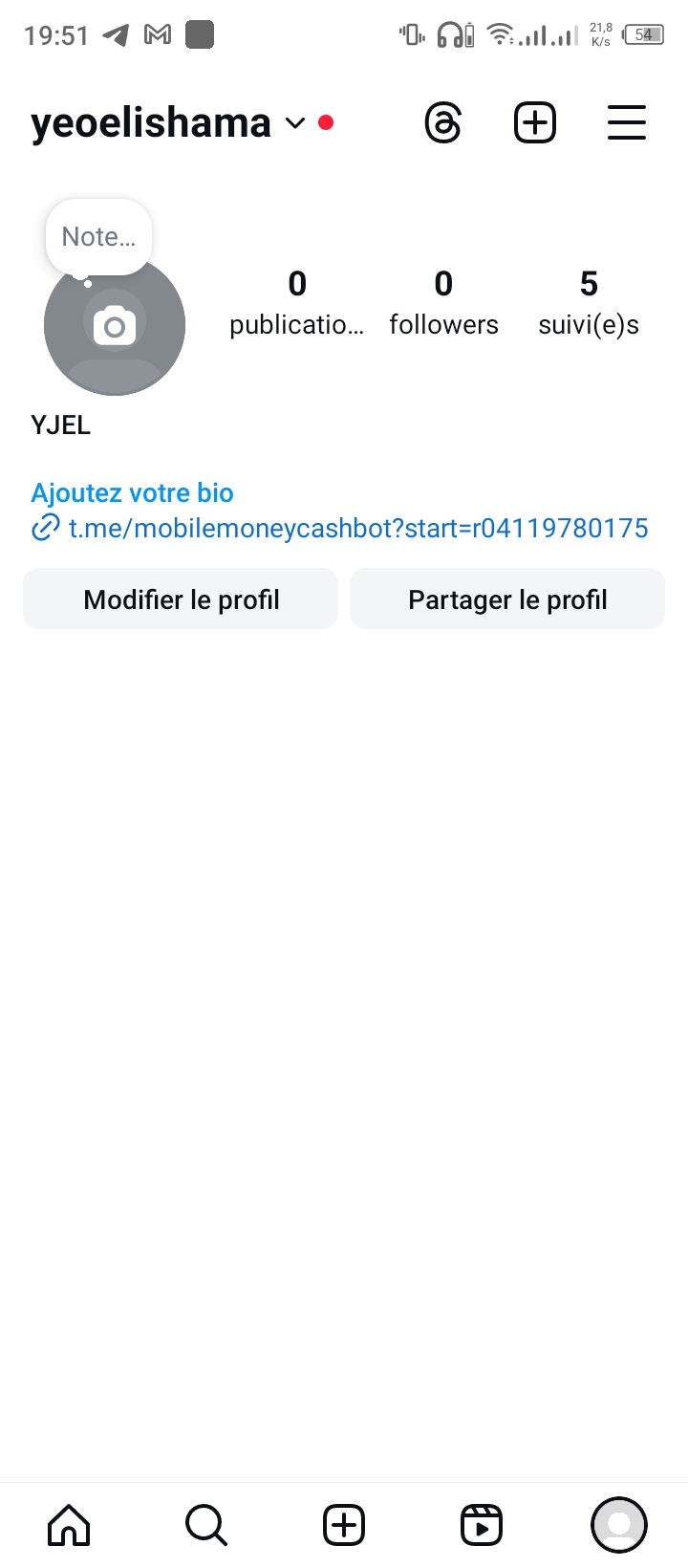The height and width of the screenshot is (1568, 688).
Task: Open the suivi(e)s following list
Action: (589, 304)
